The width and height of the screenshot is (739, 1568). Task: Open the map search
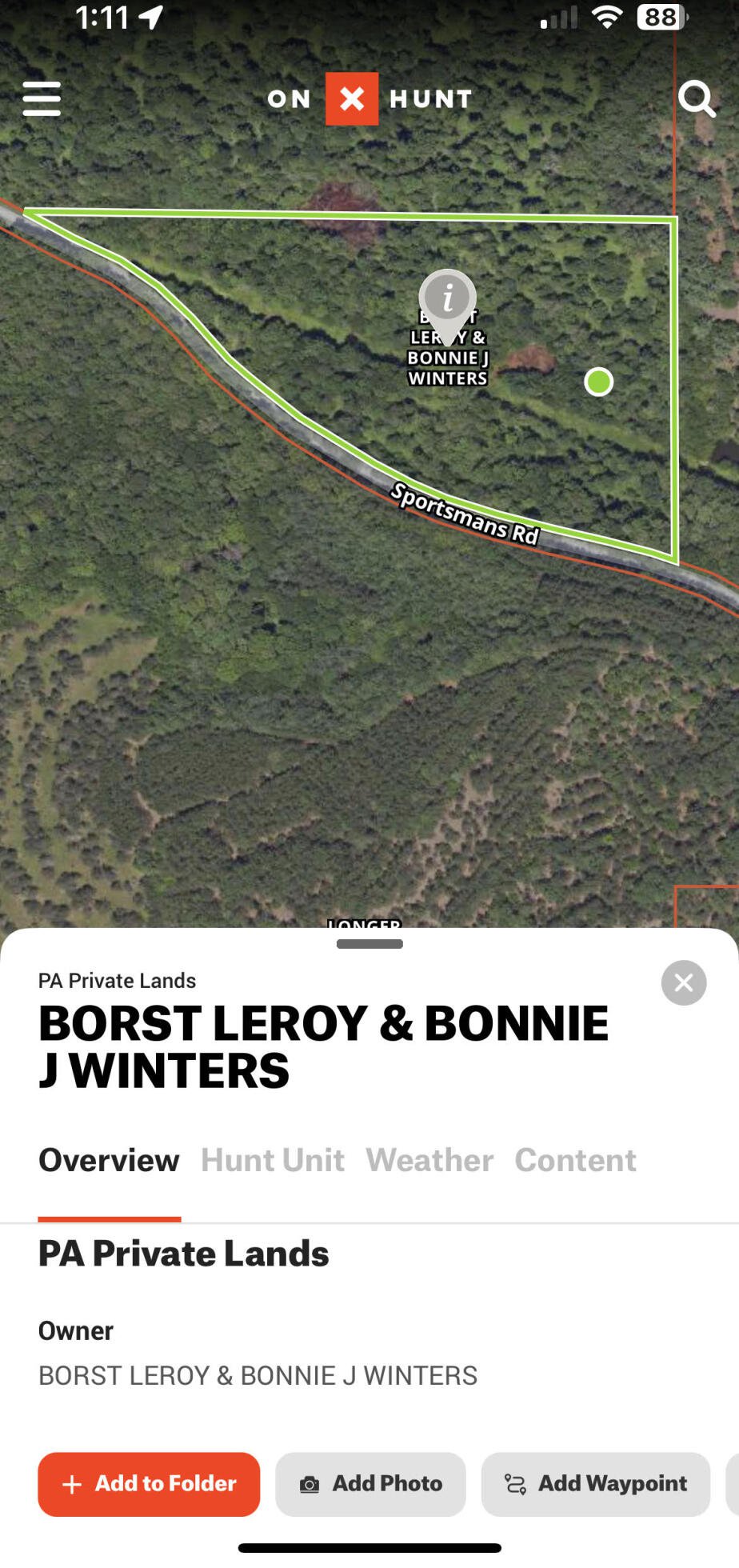pos(697,99)
